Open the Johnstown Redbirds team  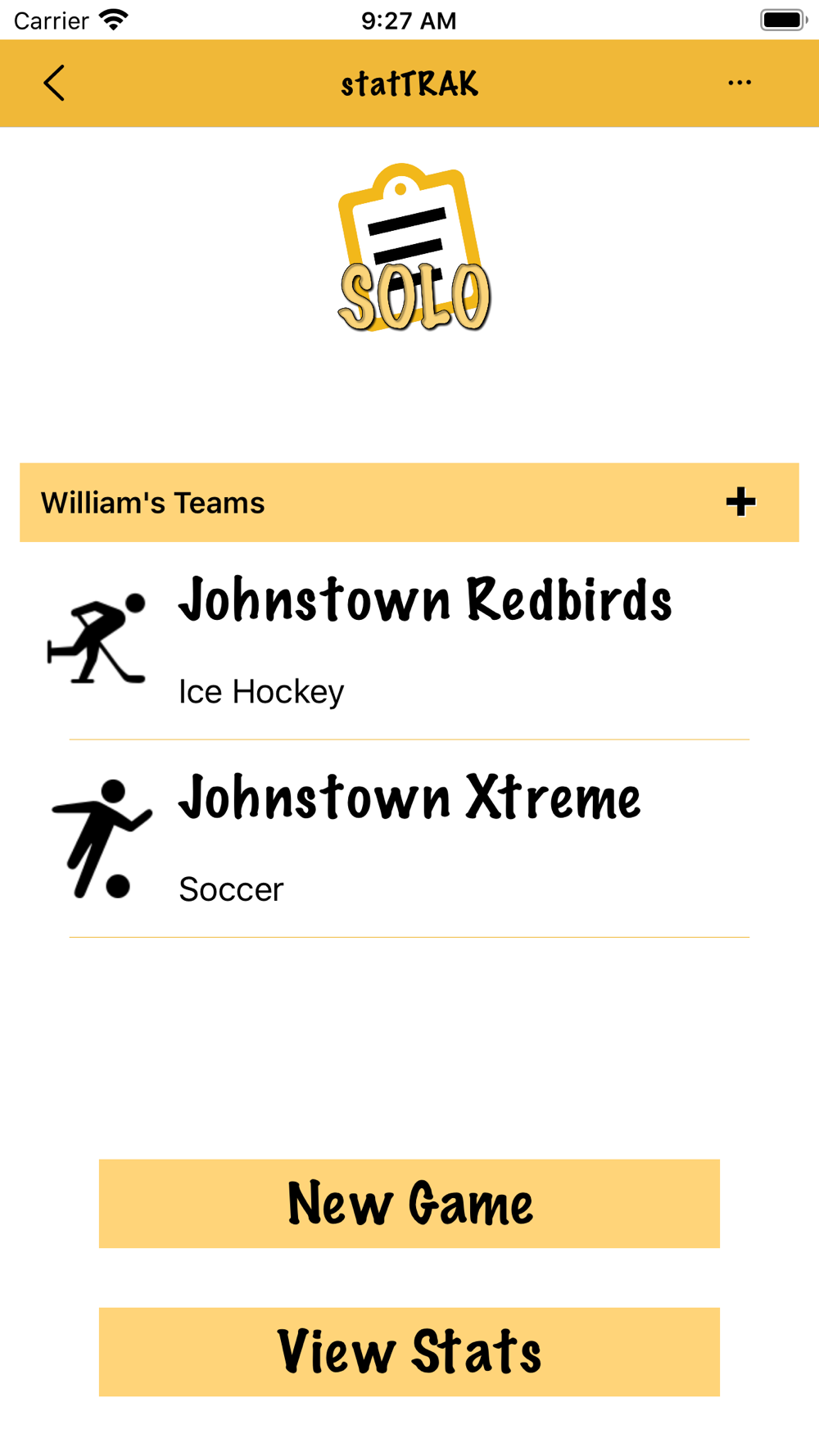(x=409, y=641)
